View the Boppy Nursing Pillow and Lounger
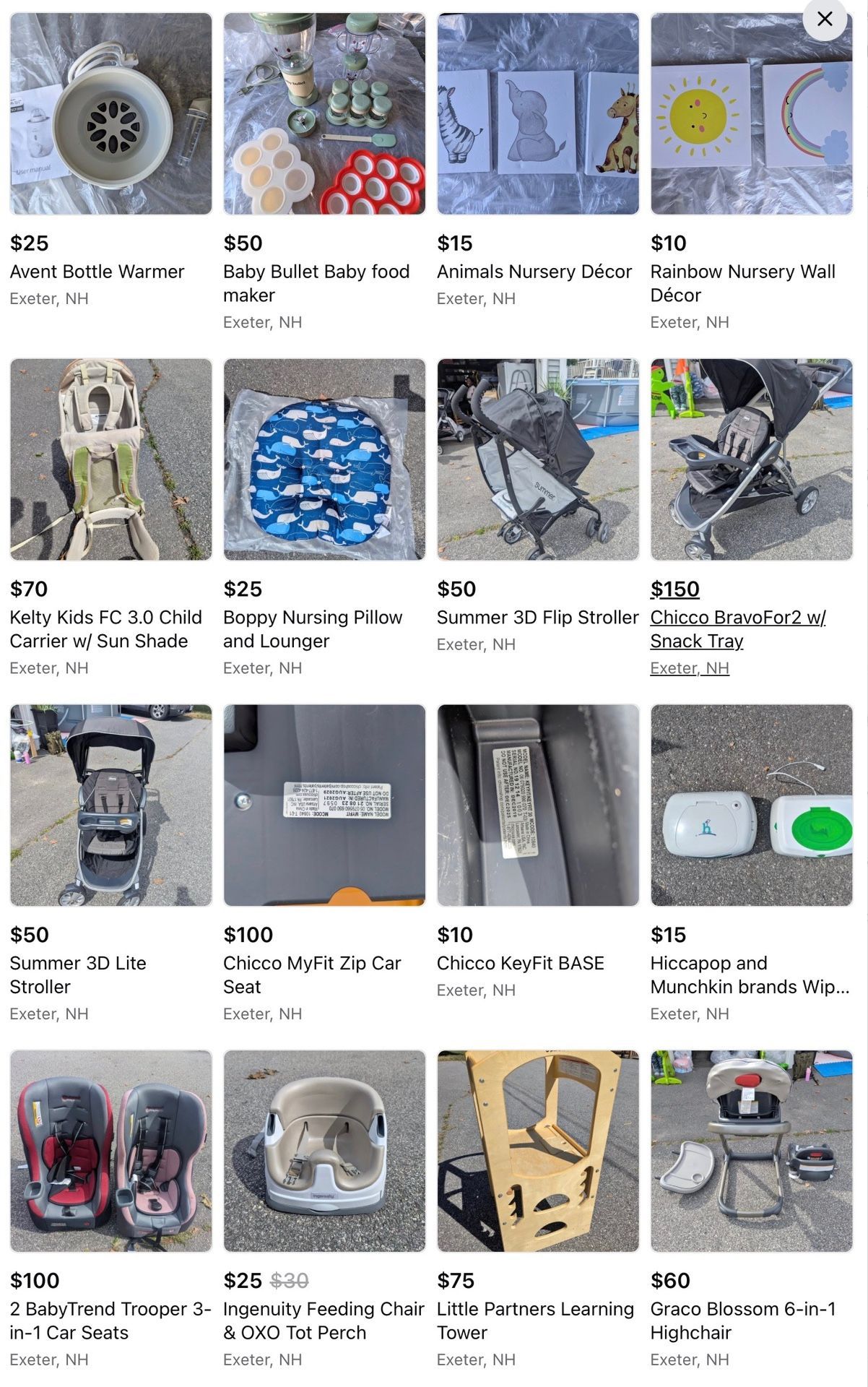Image resolution: width=868 pixels, height=1387 pixels. 324,459
